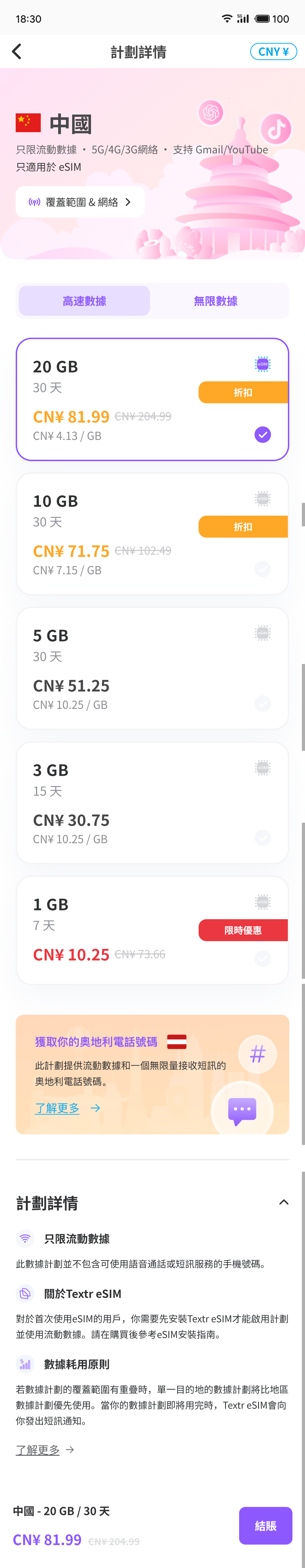Switch to the 高速數據 tab
The width and height of the screenshot is (305, 1568).
[85, 301]
